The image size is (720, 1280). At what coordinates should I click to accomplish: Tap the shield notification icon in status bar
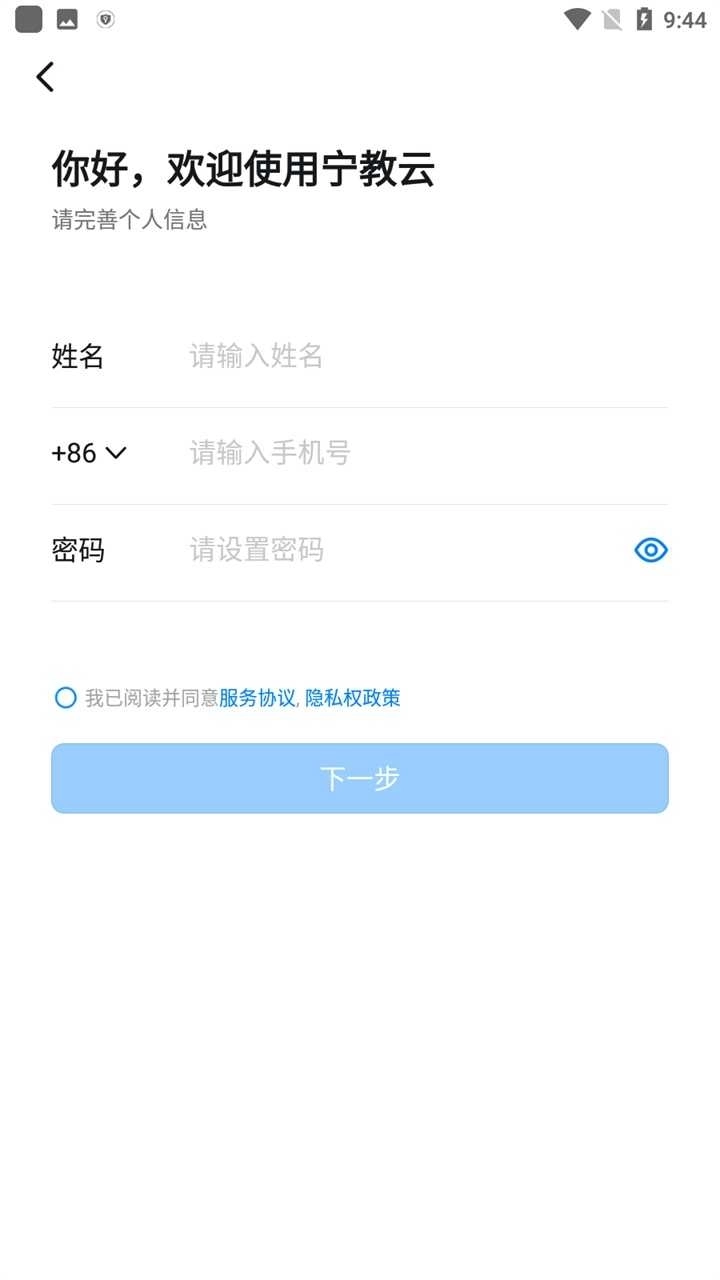(x=105, y=19)
